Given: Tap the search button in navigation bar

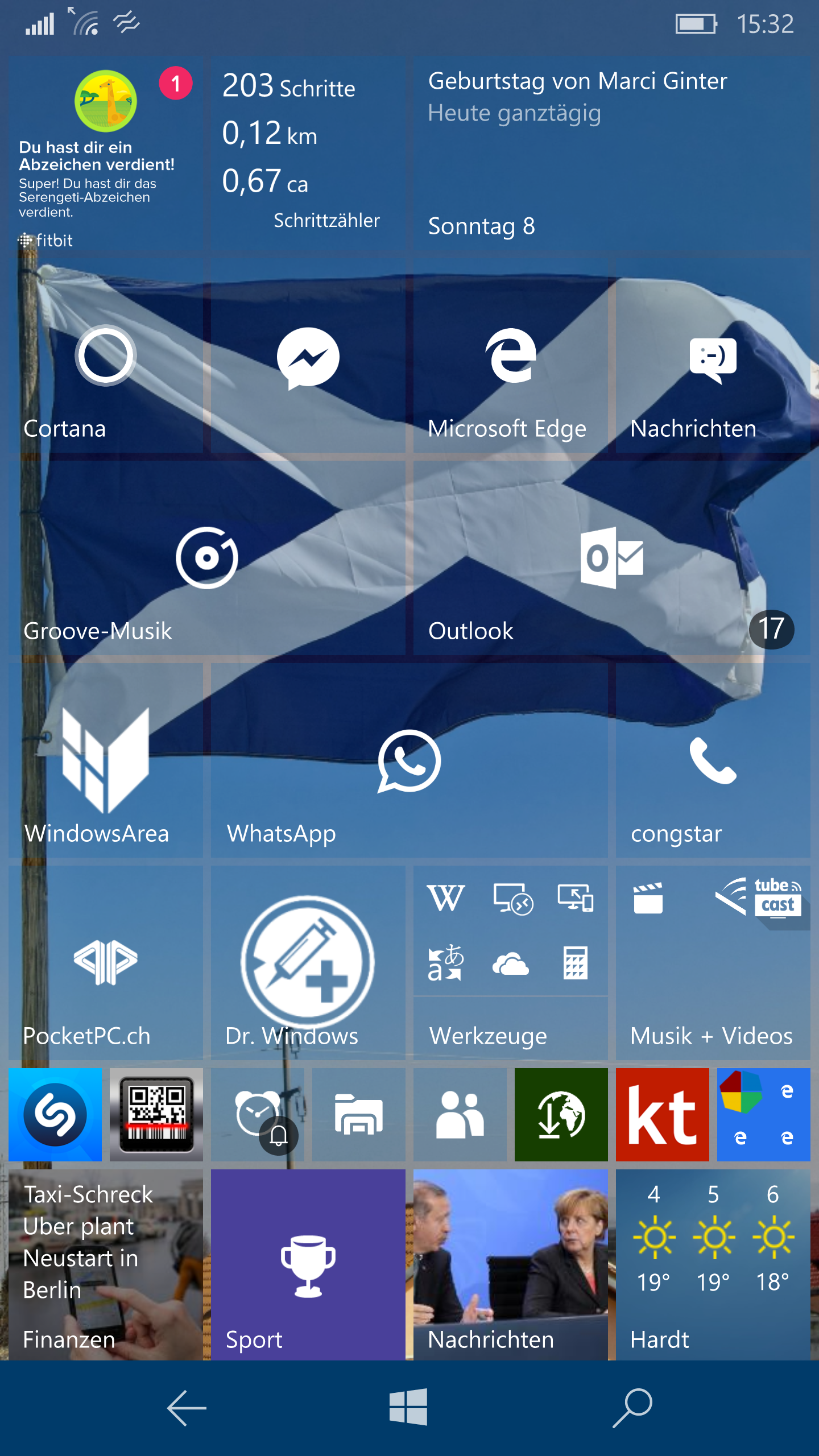Looking at the screenshot, I should [632, 1408].
